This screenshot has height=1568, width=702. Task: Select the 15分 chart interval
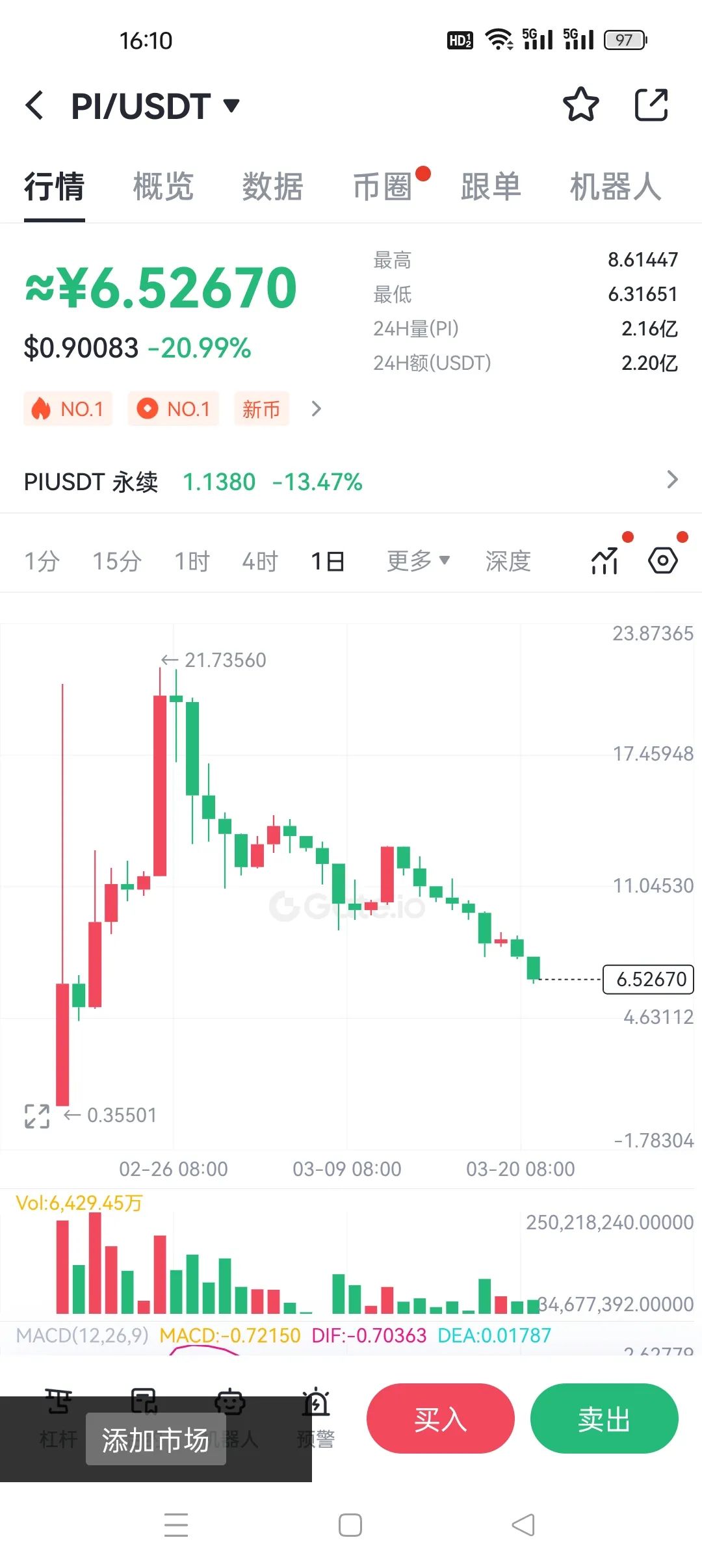click(117, 561)
